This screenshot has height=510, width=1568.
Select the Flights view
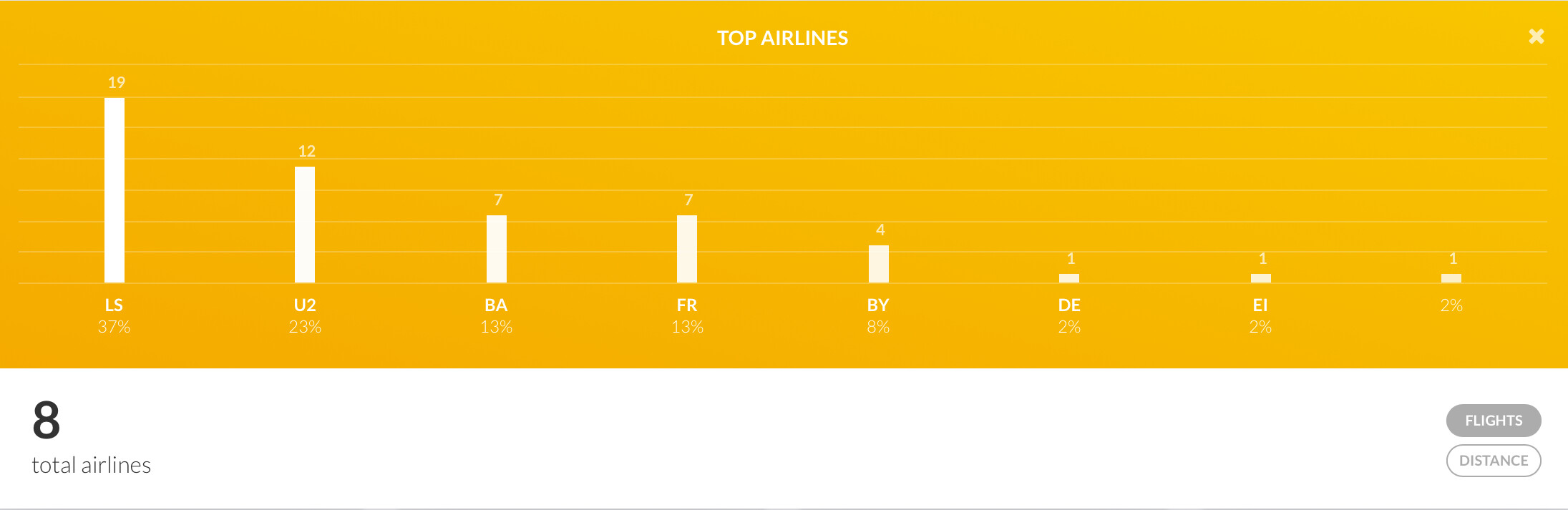[x=1494, y=421]
